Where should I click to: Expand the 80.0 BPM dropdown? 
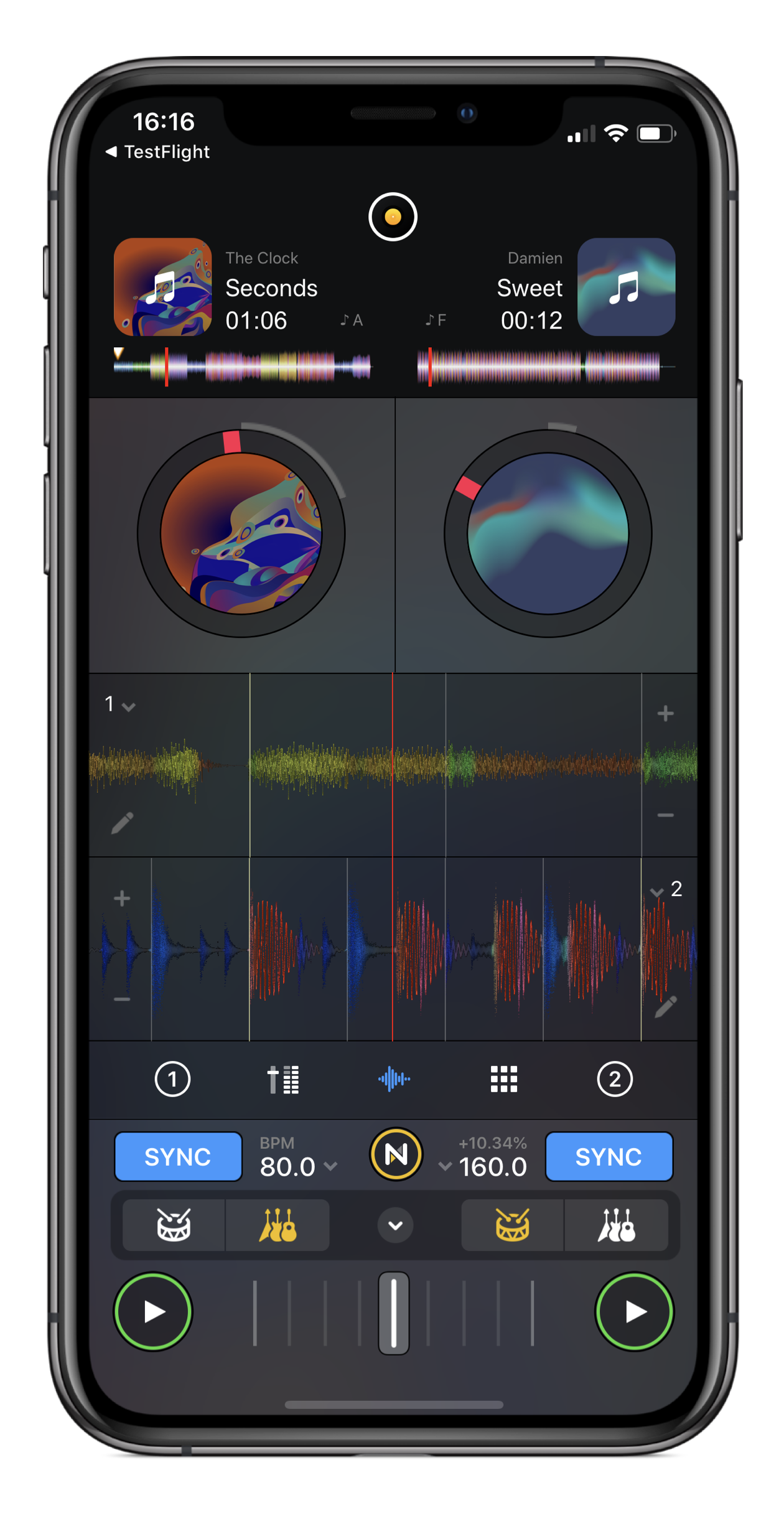click(331, 1166)
